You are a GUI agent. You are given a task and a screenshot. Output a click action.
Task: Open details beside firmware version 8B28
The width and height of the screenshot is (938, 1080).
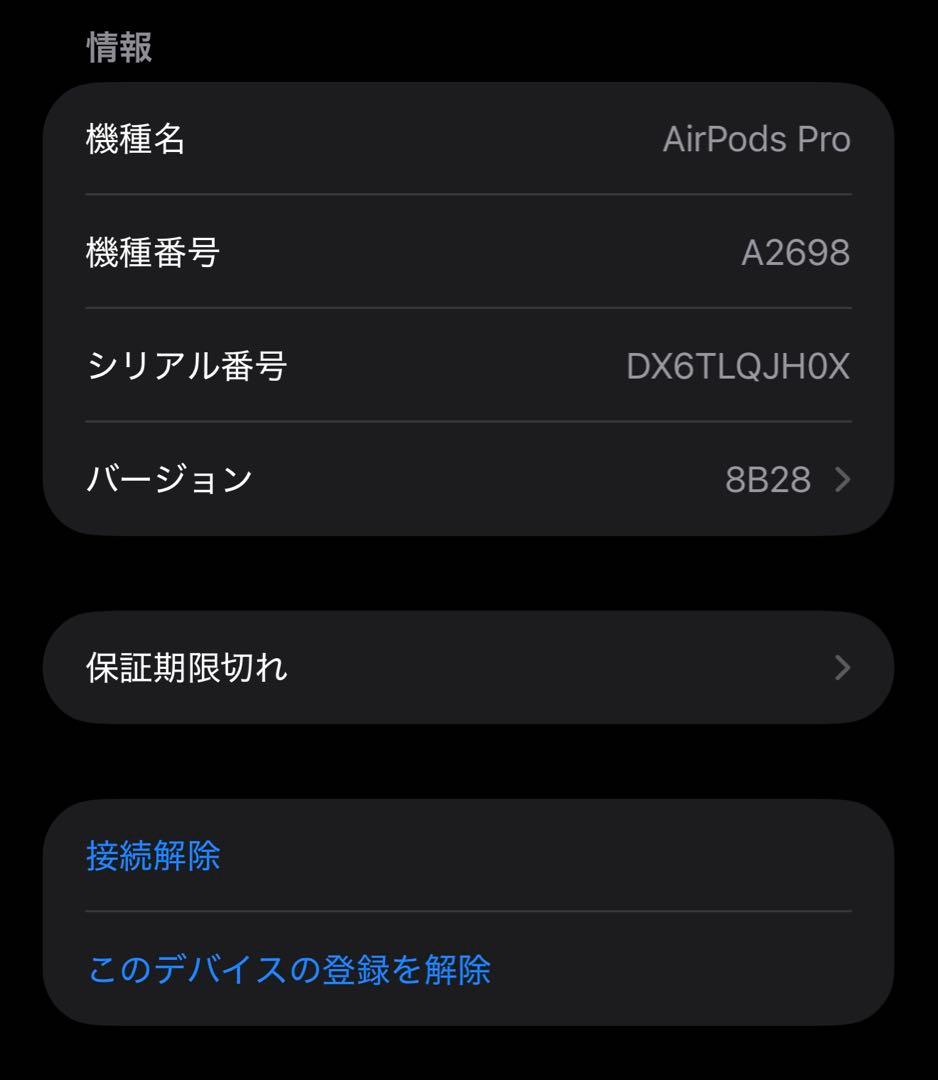coord(843,480)
